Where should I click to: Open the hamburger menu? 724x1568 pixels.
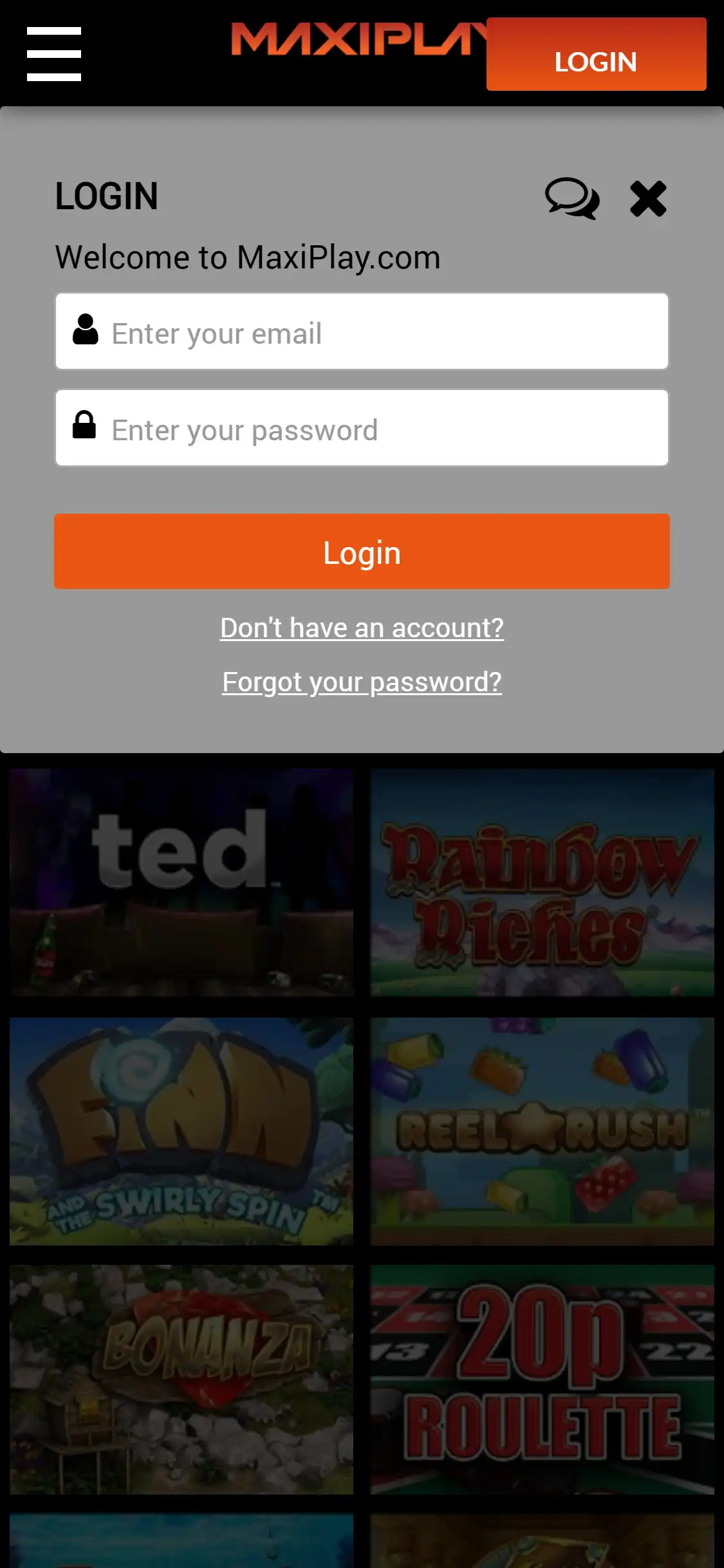pos(54,54)
